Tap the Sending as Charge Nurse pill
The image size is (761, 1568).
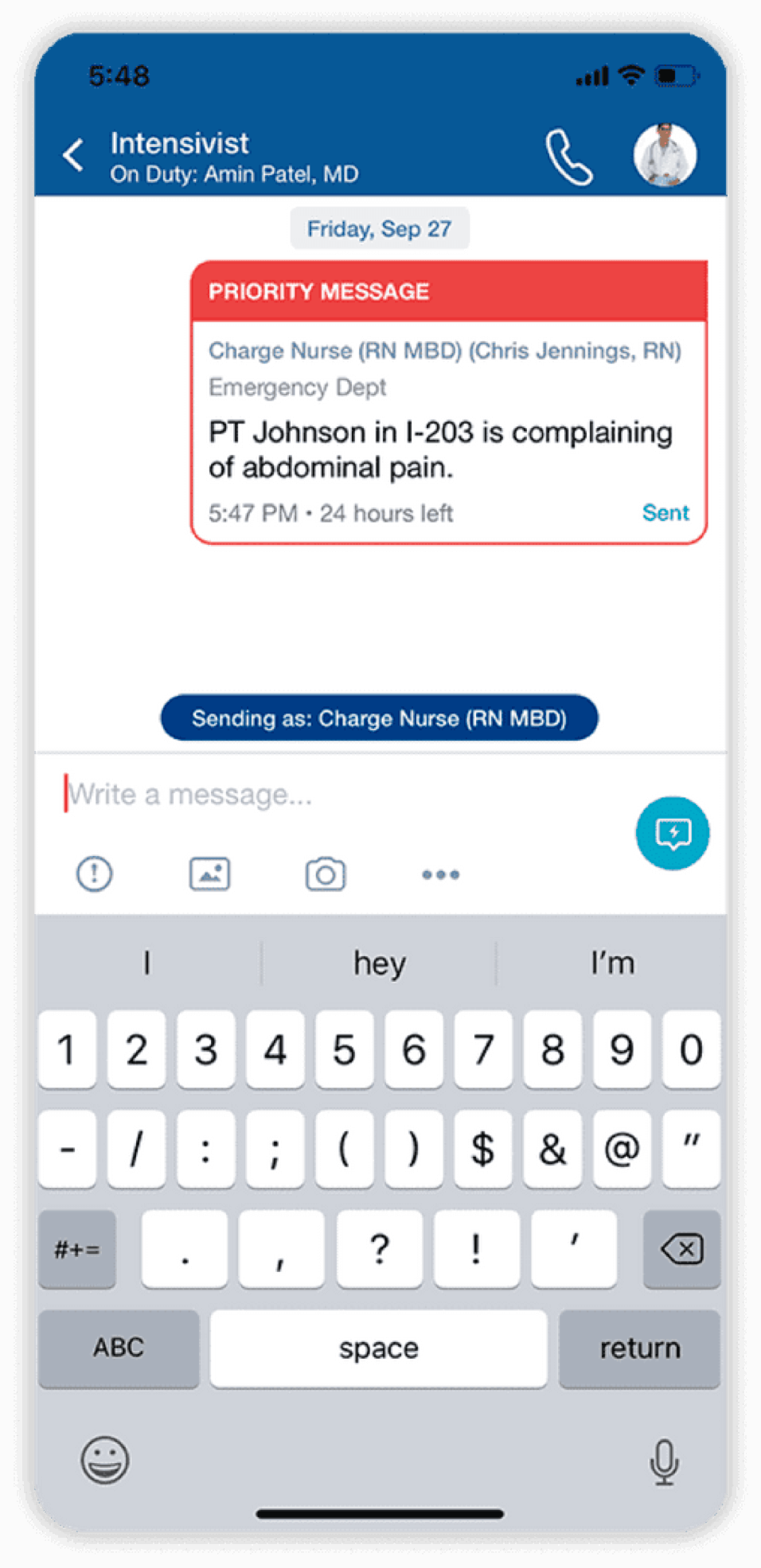click(x=379, y=718)
